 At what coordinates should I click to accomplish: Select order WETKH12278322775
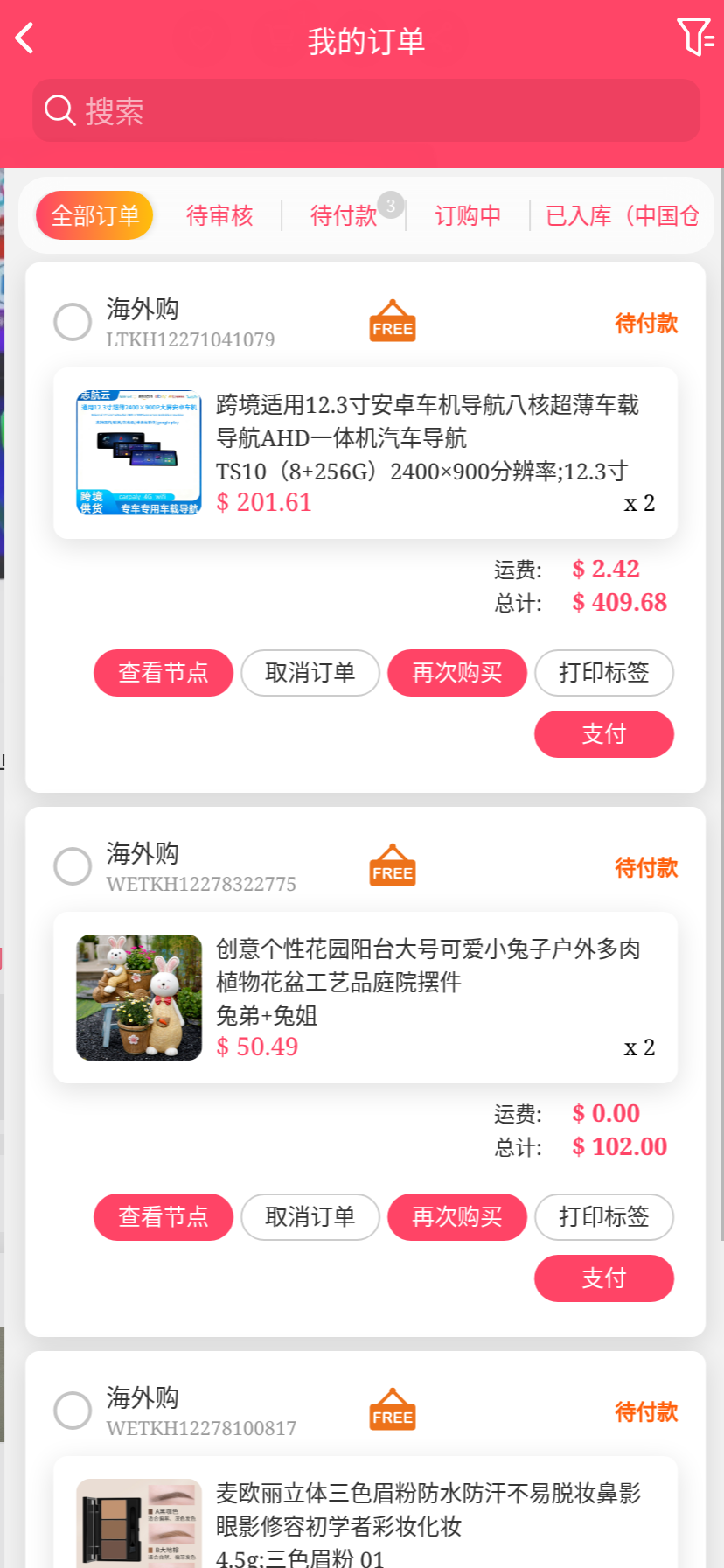tap(73, 866)
